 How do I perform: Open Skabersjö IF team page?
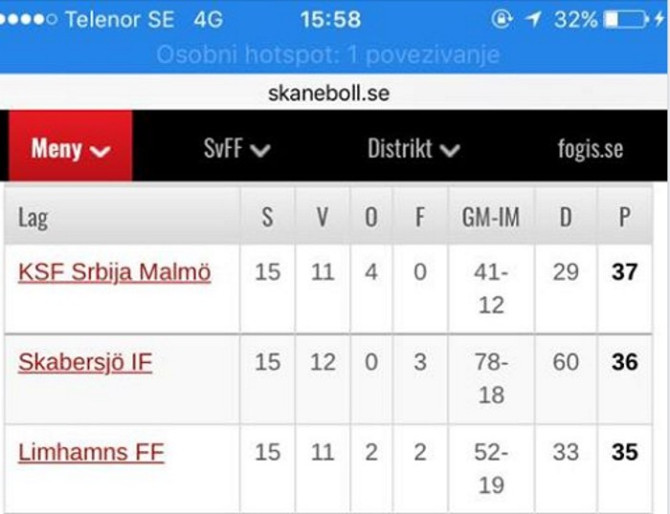(85, 361)
